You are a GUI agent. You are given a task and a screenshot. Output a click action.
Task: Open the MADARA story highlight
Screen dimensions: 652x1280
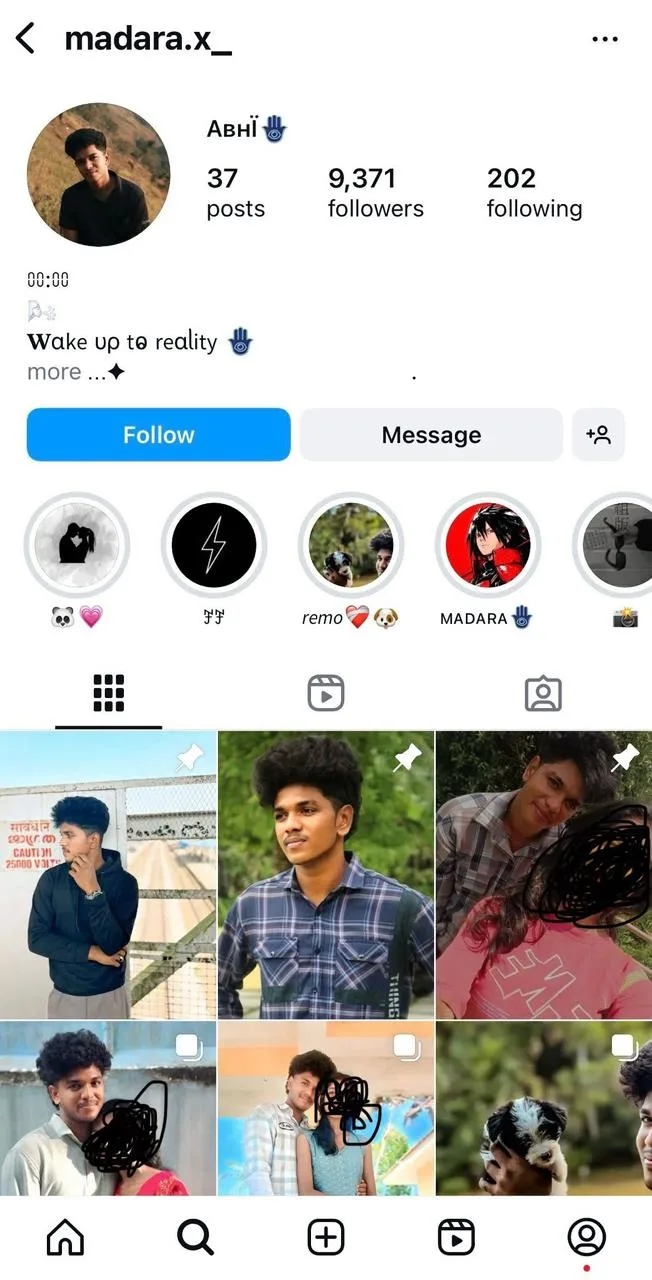pos(488,546)
